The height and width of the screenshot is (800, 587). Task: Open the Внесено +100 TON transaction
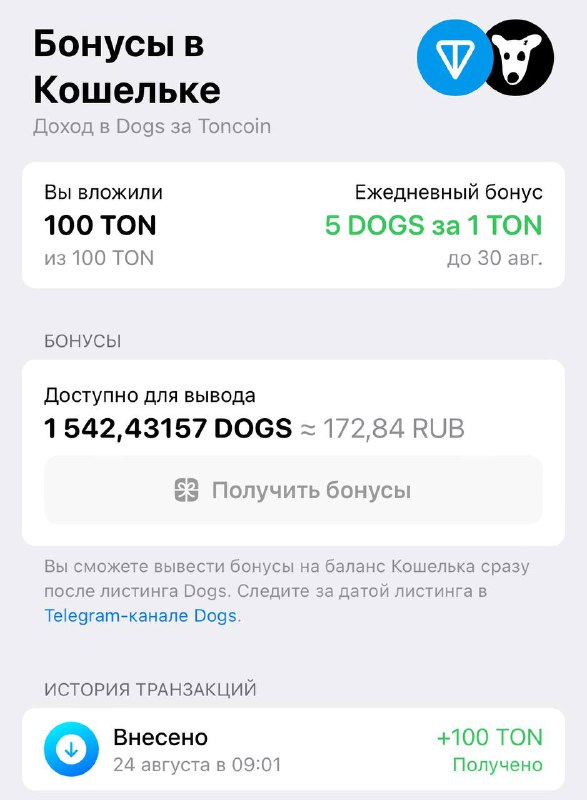click(x=293, y=749)
